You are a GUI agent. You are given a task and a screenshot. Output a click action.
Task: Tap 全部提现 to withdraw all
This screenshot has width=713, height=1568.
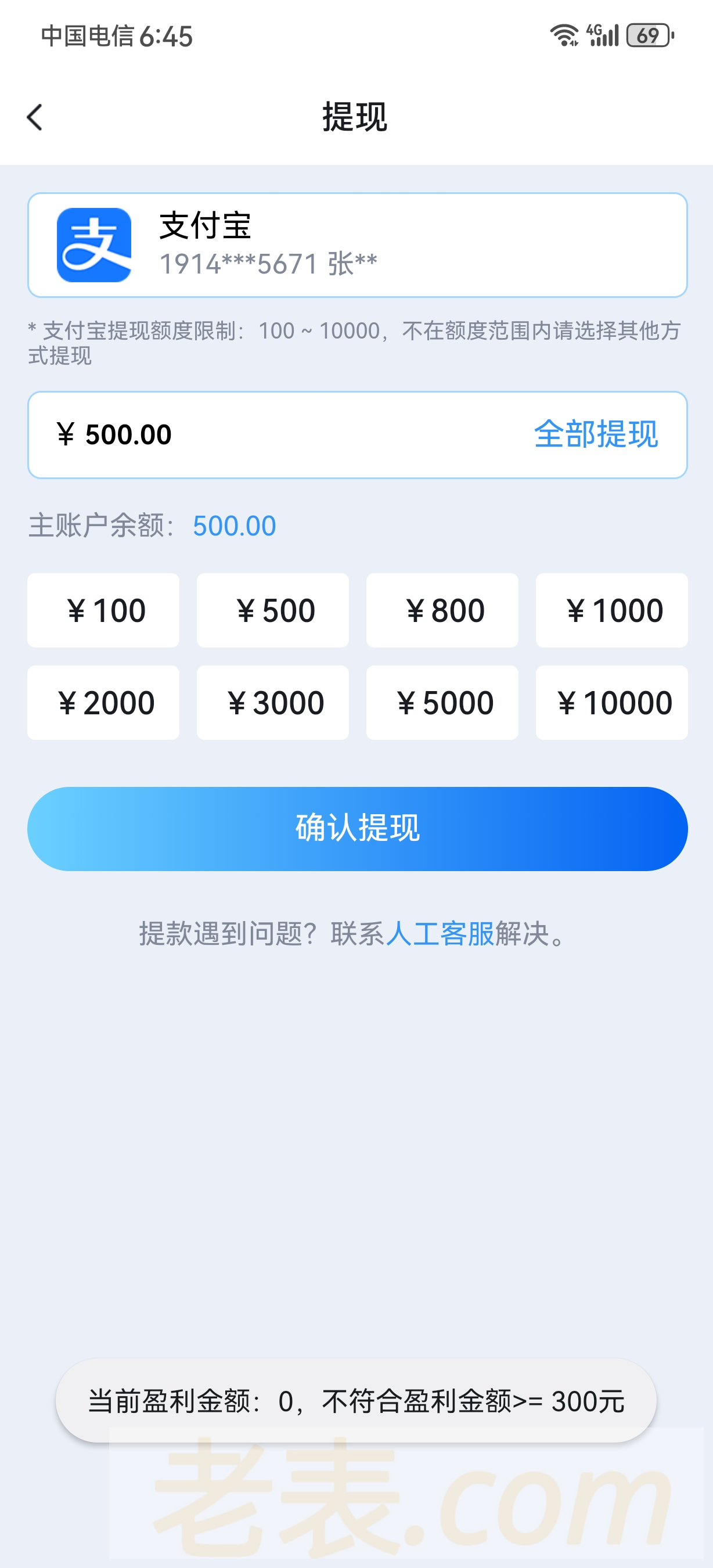tap(595, 434)
